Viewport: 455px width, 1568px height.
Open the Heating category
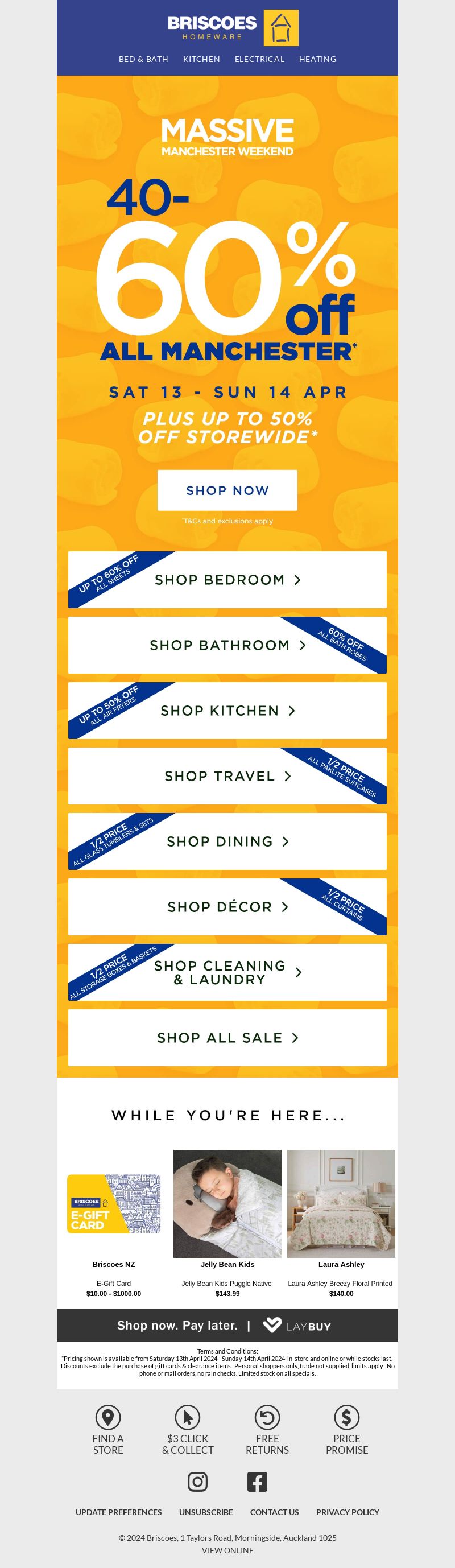[317, 59]
